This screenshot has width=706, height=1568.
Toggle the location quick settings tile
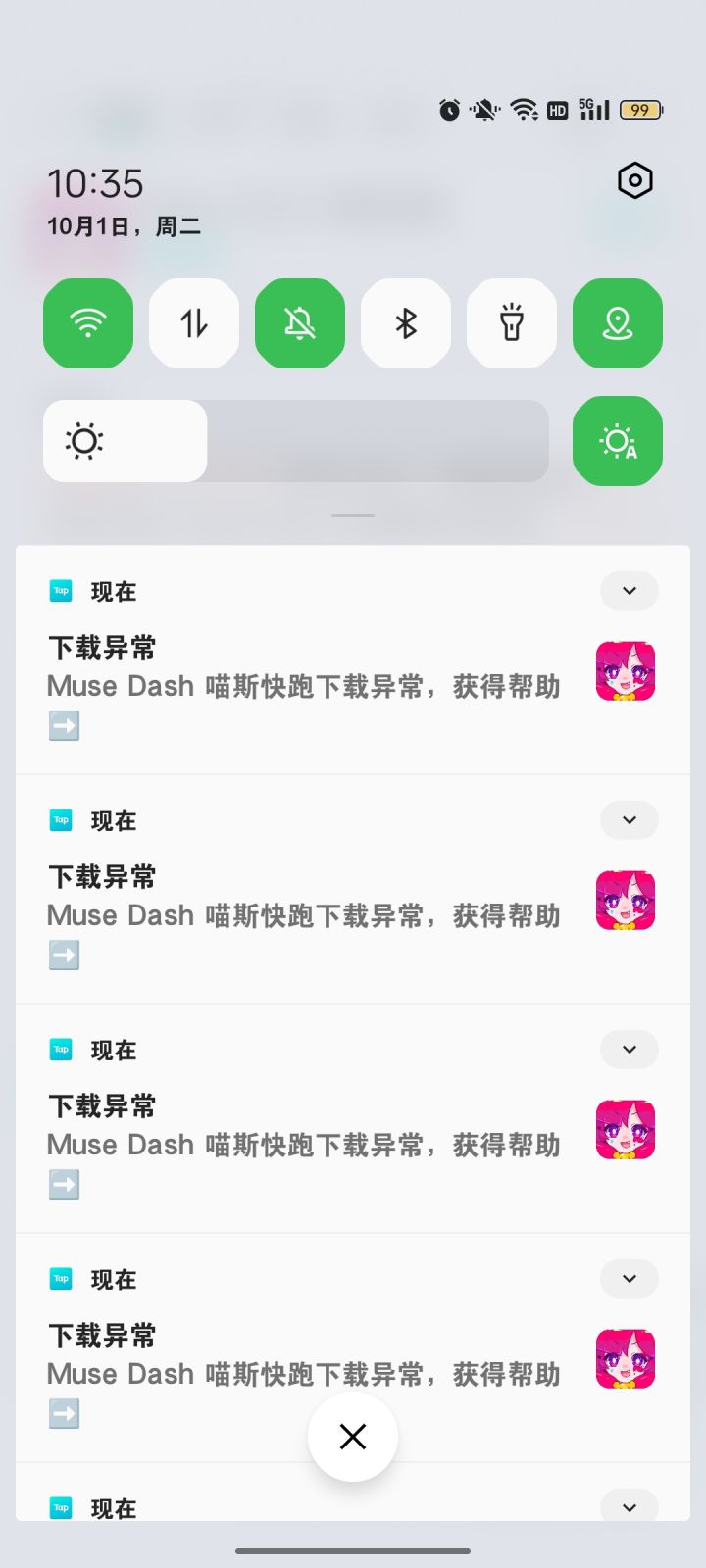(x=617, y=323)
